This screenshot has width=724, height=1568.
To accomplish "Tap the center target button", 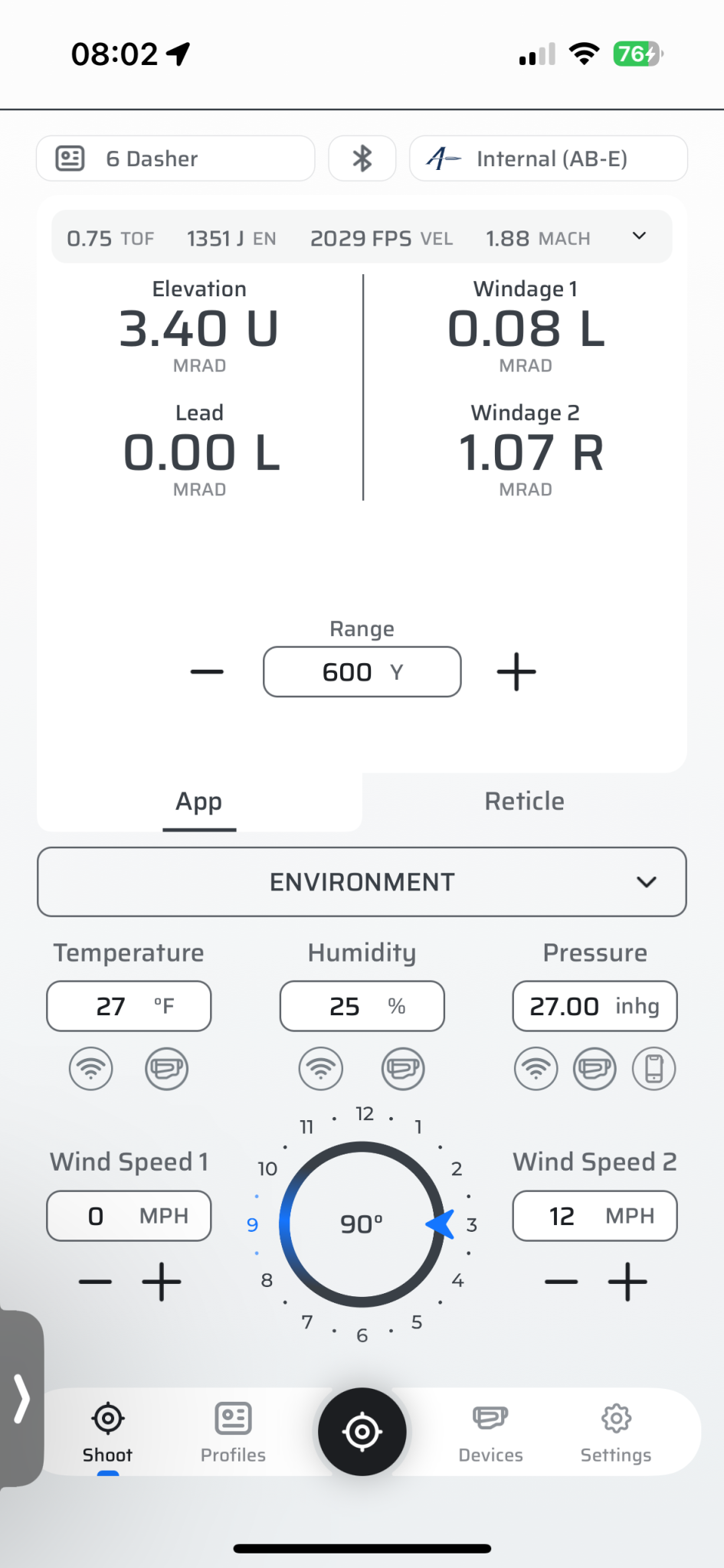I will (x=362, y=1432).
